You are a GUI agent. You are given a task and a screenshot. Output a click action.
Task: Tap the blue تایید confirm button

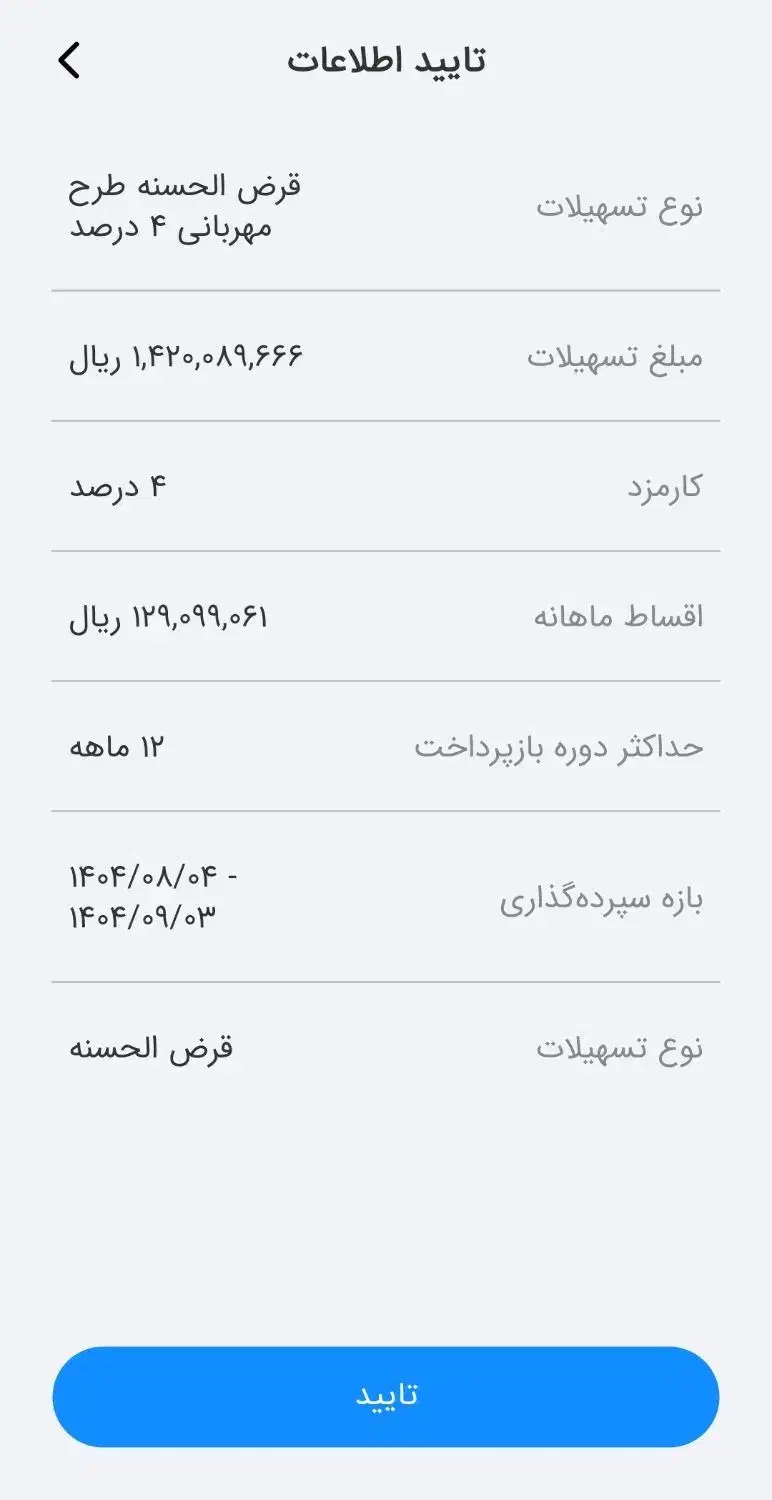[386, 1396]
